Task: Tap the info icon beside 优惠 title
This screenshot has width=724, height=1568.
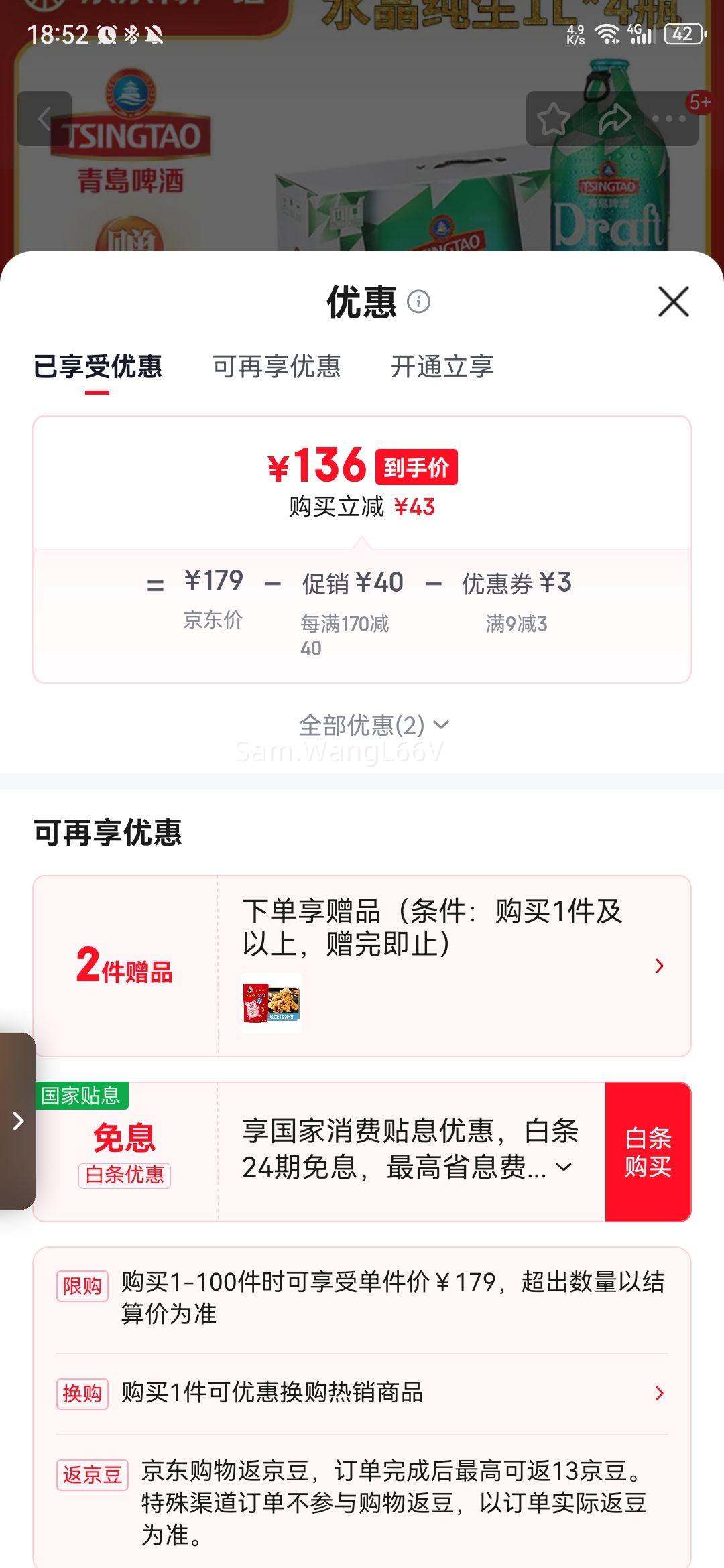Action: point(419,303)
